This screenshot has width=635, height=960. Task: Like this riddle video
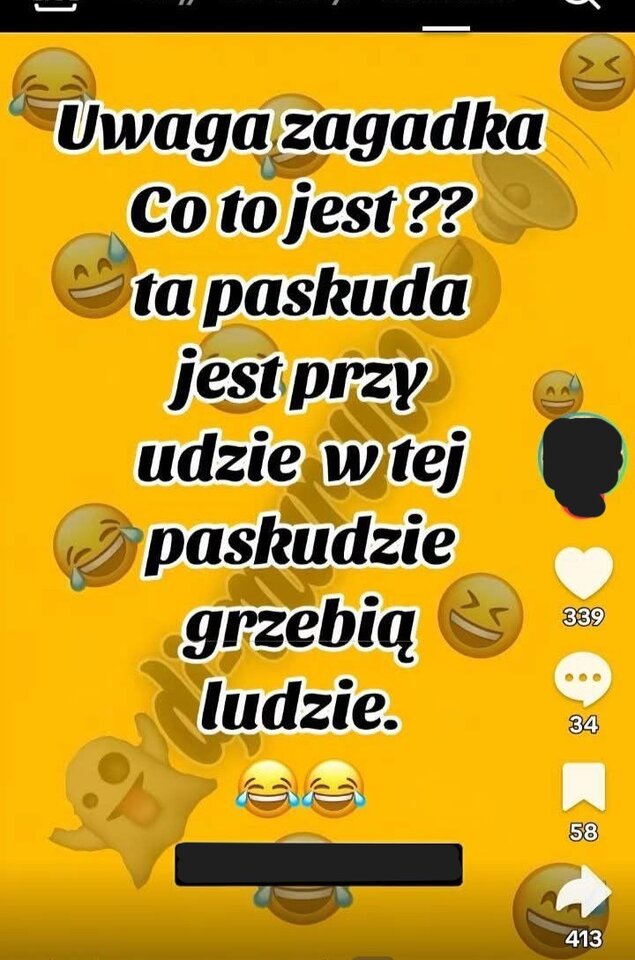(583, 573)
